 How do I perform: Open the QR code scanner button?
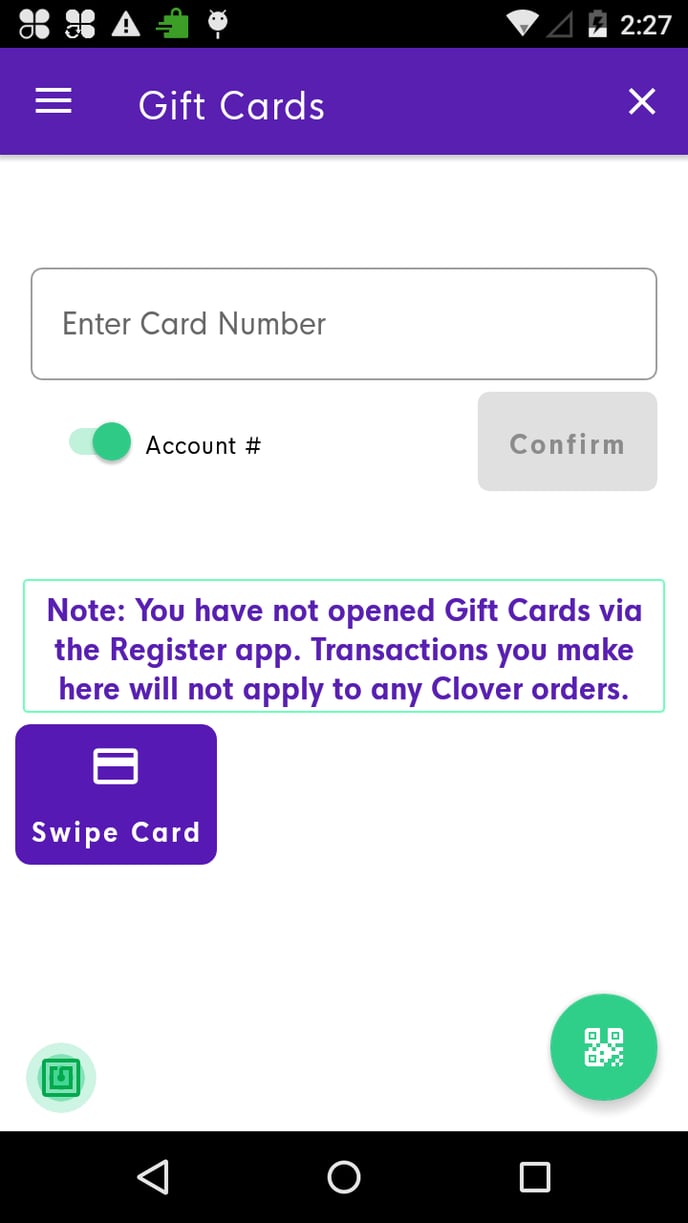[603, 1047]
